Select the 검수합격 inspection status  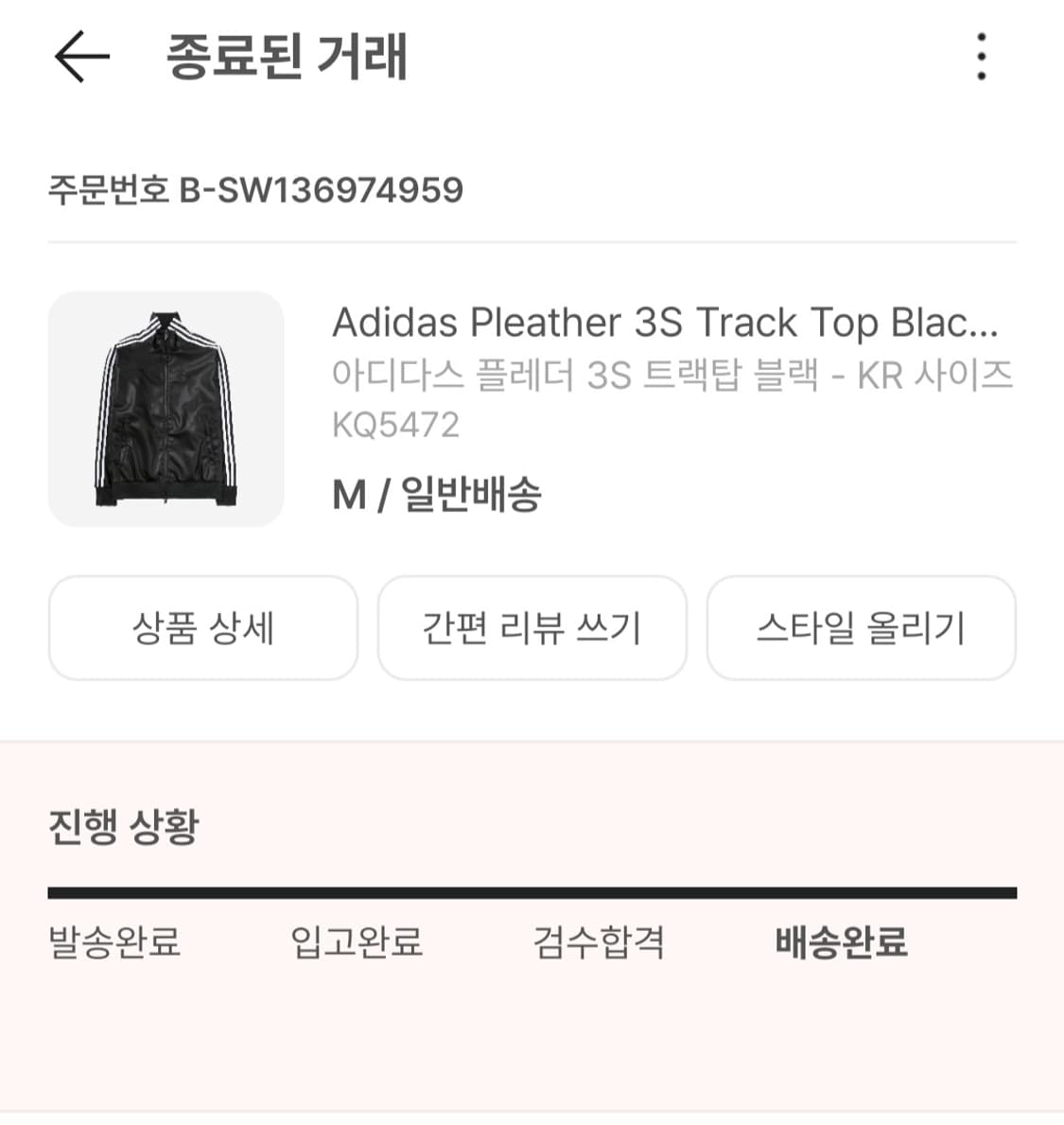[x=602, y=941]
